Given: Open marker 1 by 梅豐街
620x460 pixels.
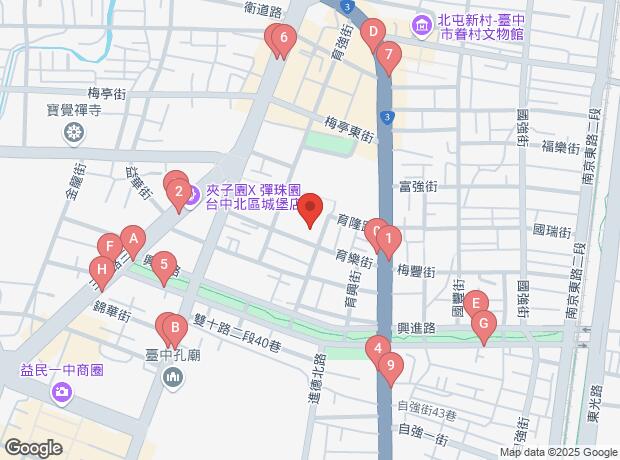Looking at the screenshot, I should (389, 240).
